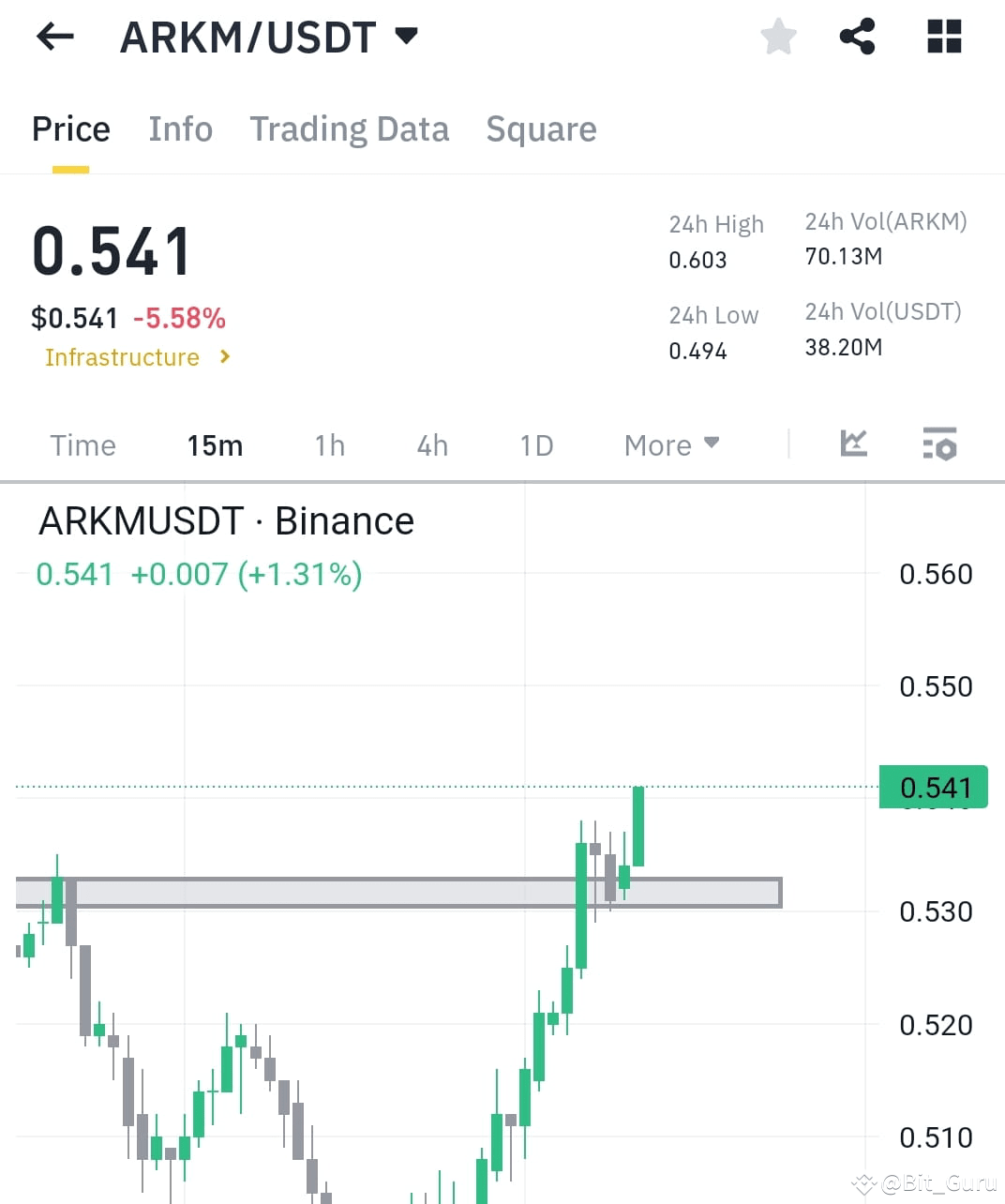Select the 1h timeframe
Screen dimensions: 1005x1204
click(x=329, y=445)
